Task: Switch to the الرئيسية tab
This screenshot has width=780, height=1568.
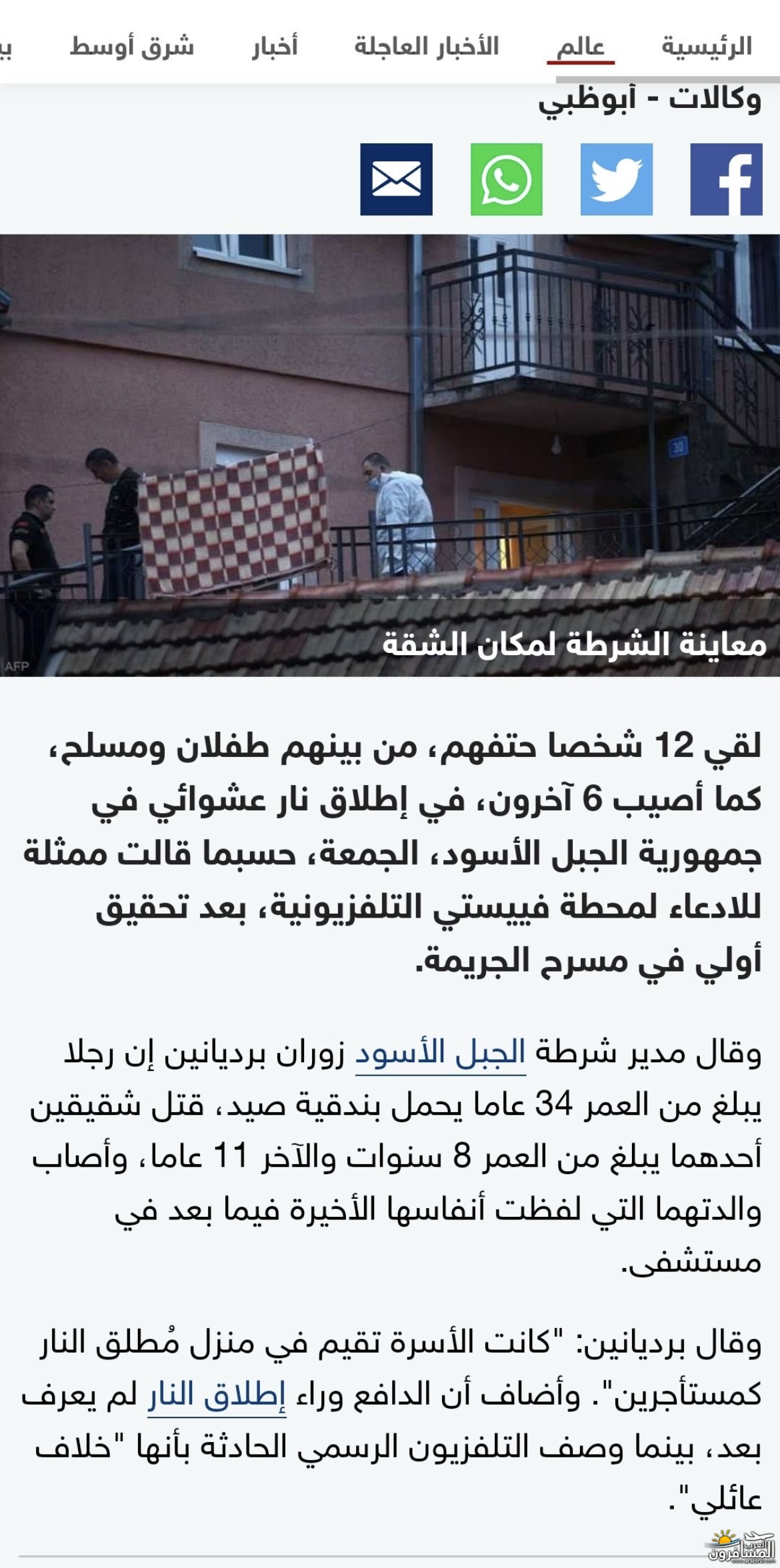Action: pos(706,47)
